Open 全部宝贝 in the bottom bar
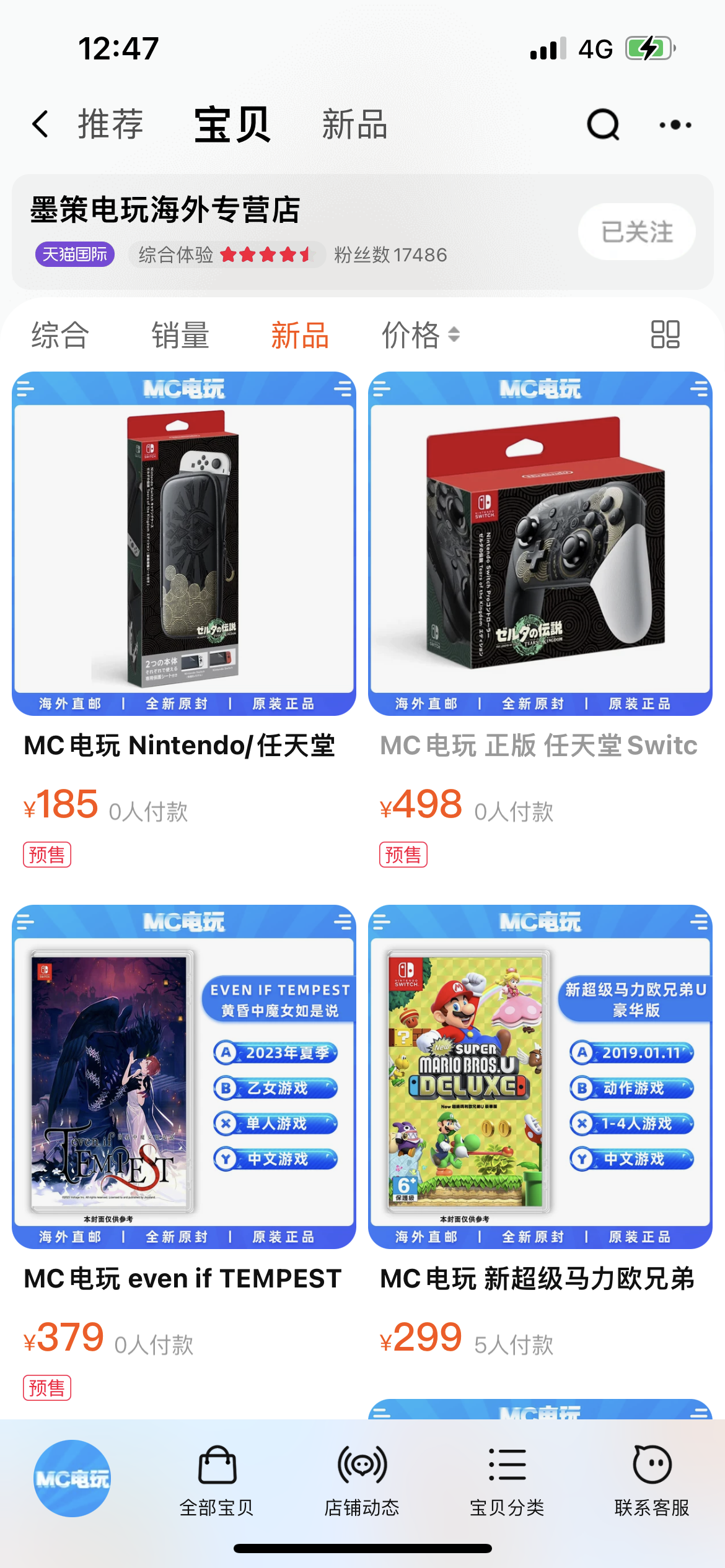The width and height of the screenshot is (725, 1568). (x=217, y=1481)
